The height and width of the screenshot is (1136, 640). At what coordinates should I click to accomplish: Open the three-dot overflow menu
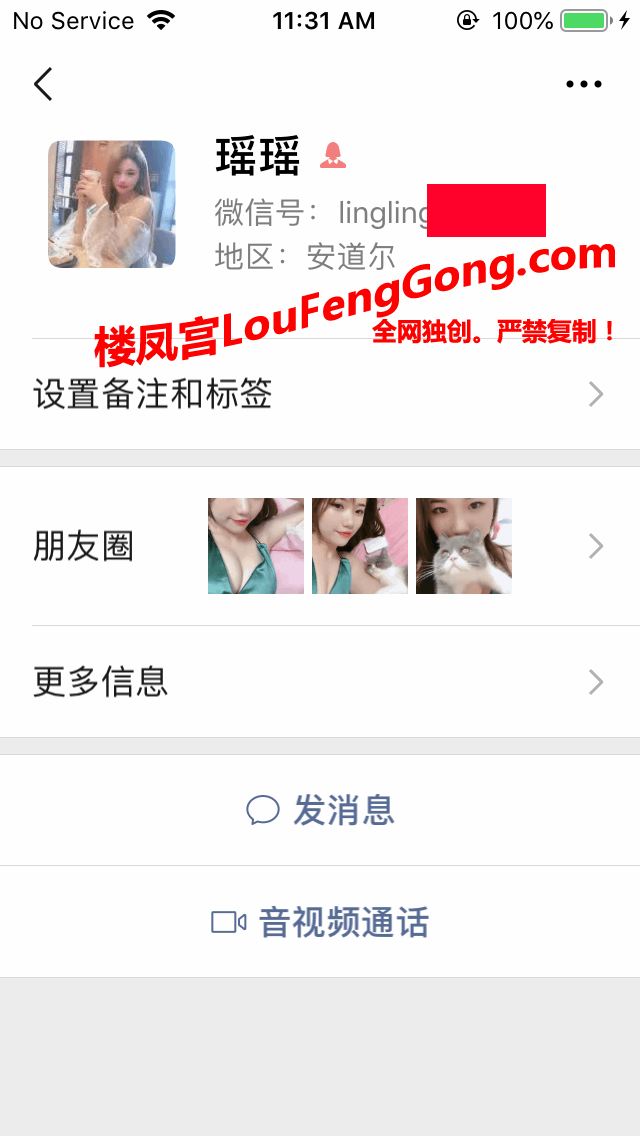584,85
